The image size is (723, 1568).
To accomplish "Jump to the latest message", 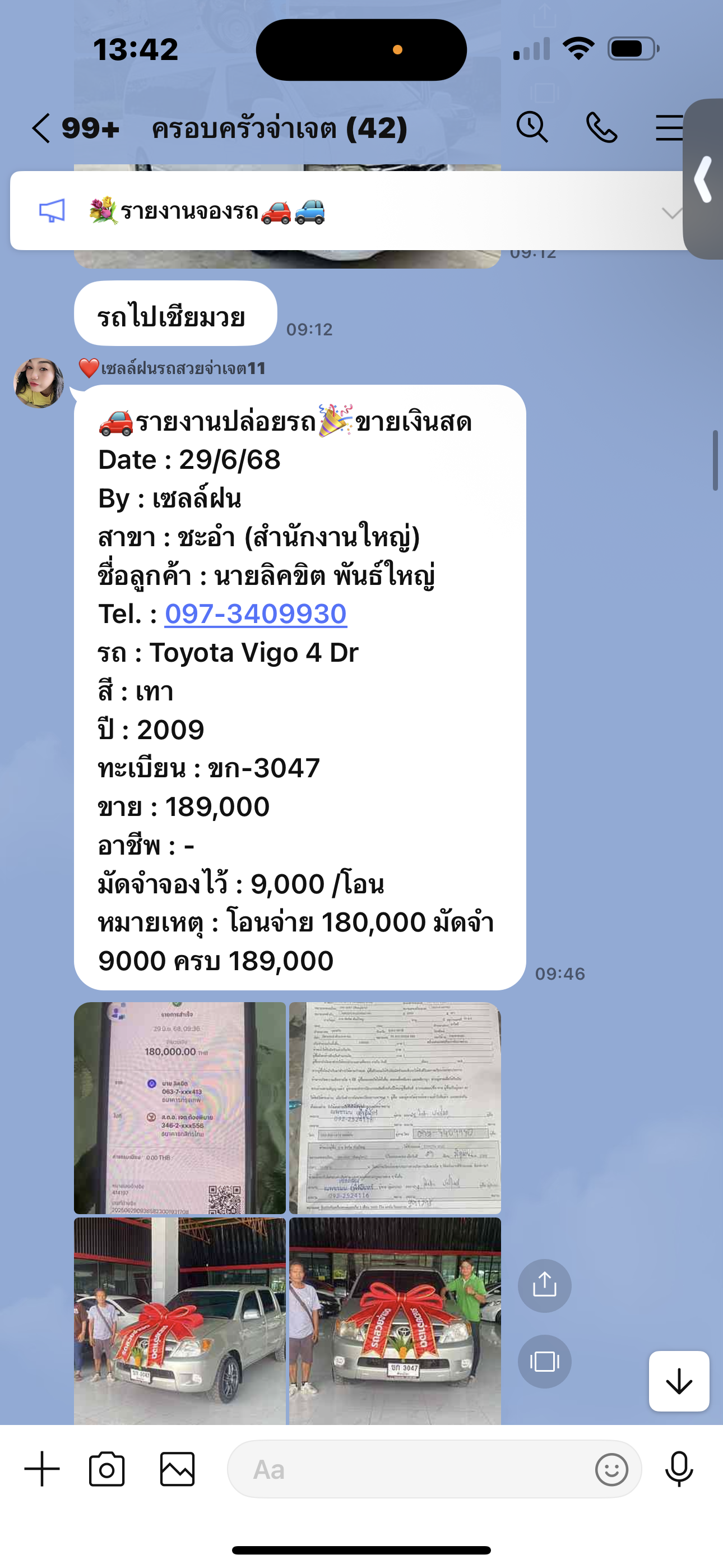I will click(679, 1381).
